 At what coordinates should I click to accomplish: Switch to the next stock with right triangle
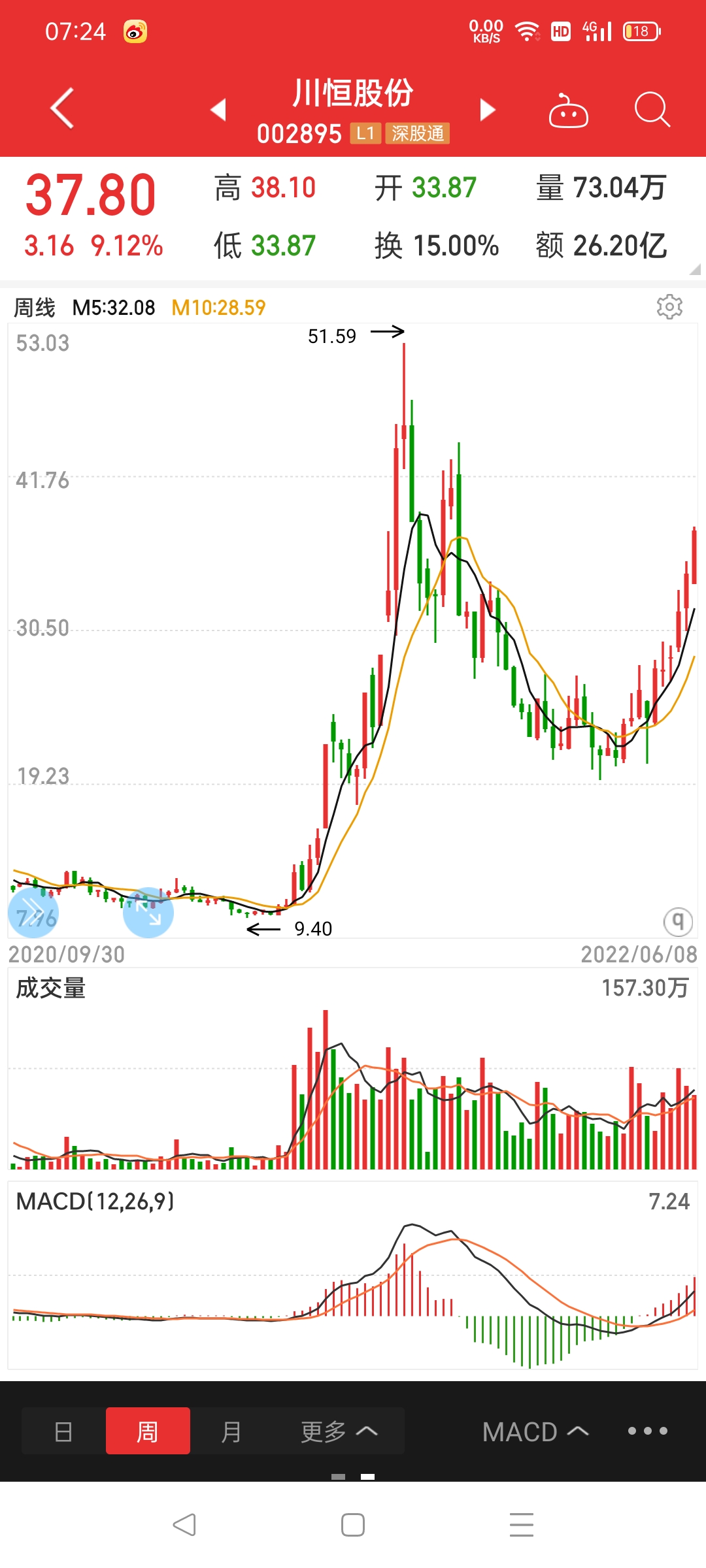click(487, 109)
